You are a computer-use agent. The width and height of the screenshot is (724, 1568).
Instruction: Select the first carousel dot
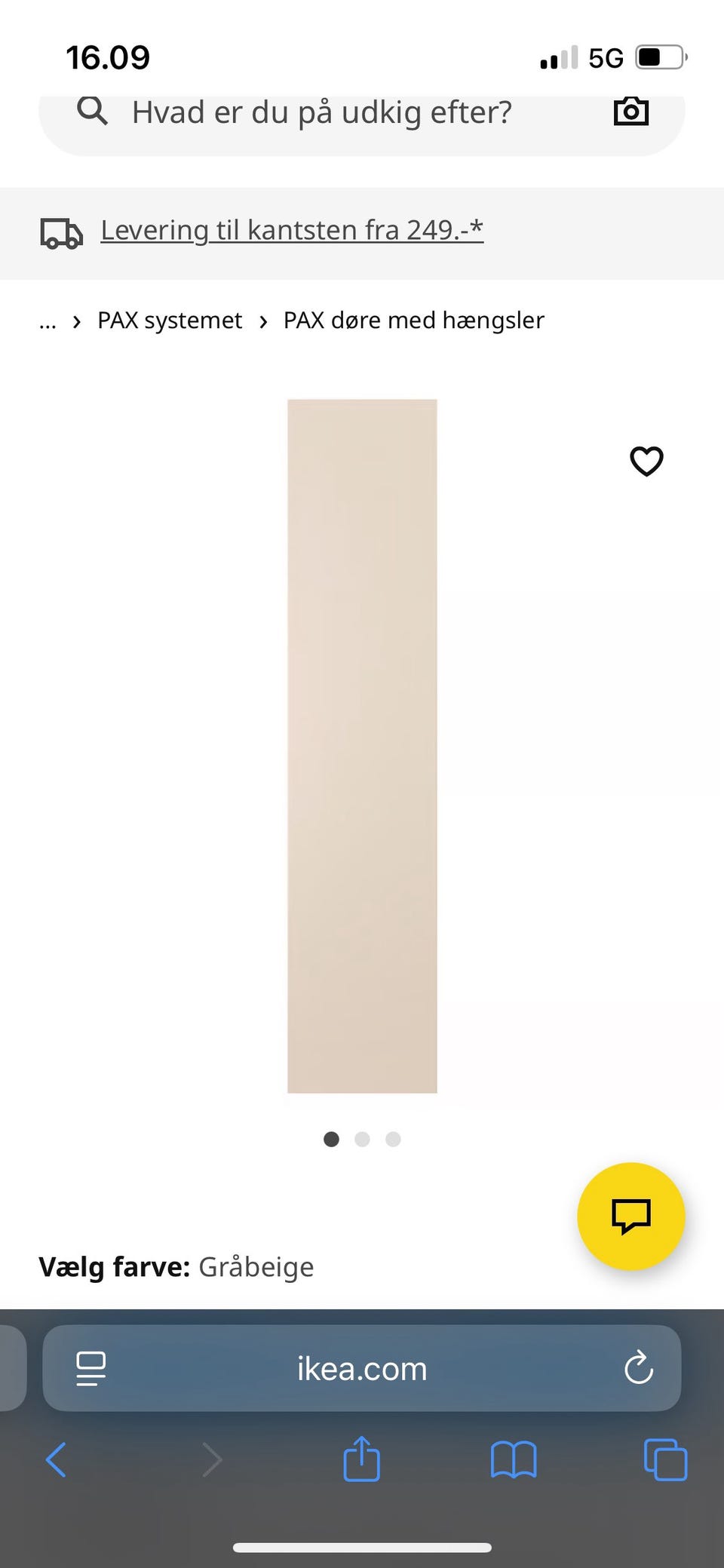tap(331, 1140)
